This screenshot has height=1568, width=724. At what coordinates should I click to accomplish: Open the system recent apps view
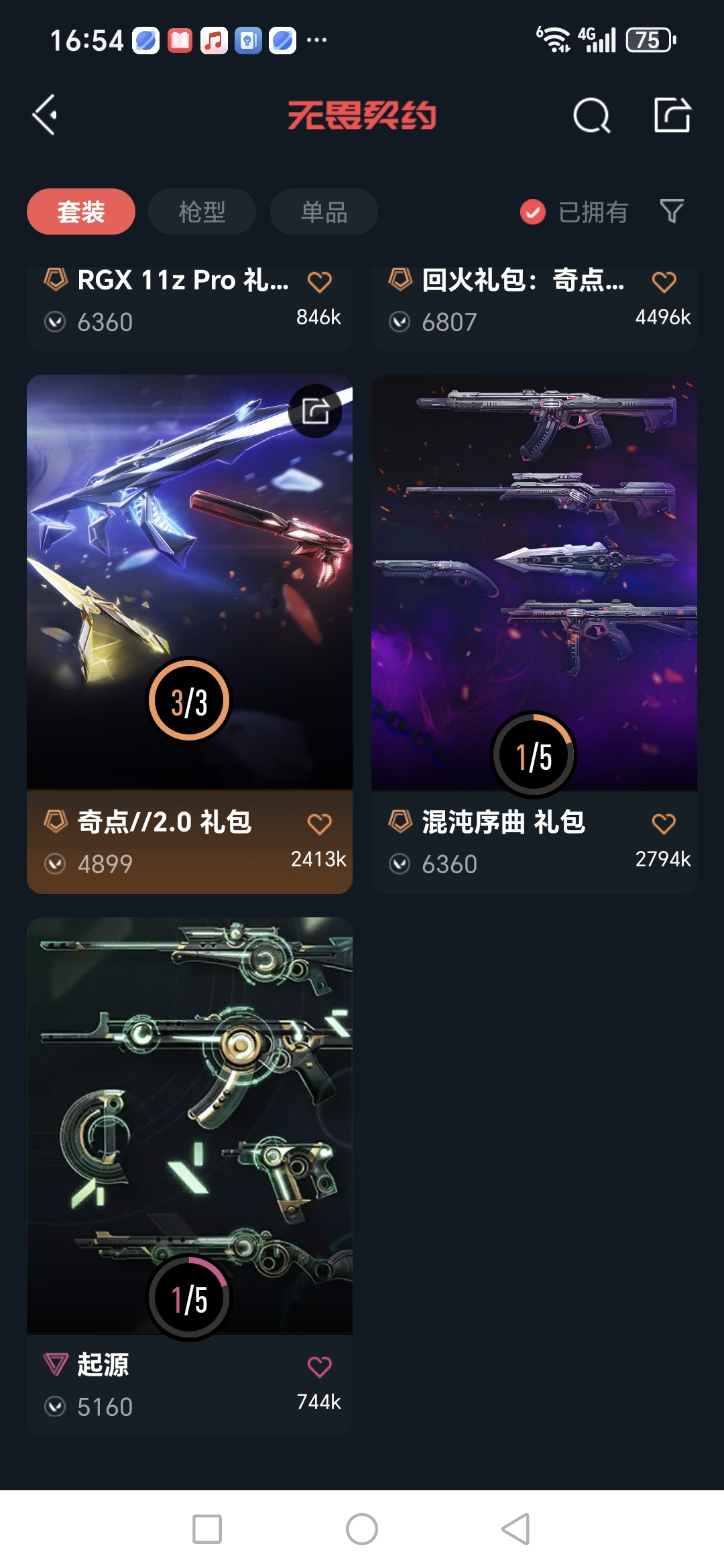click(207, 1529)
